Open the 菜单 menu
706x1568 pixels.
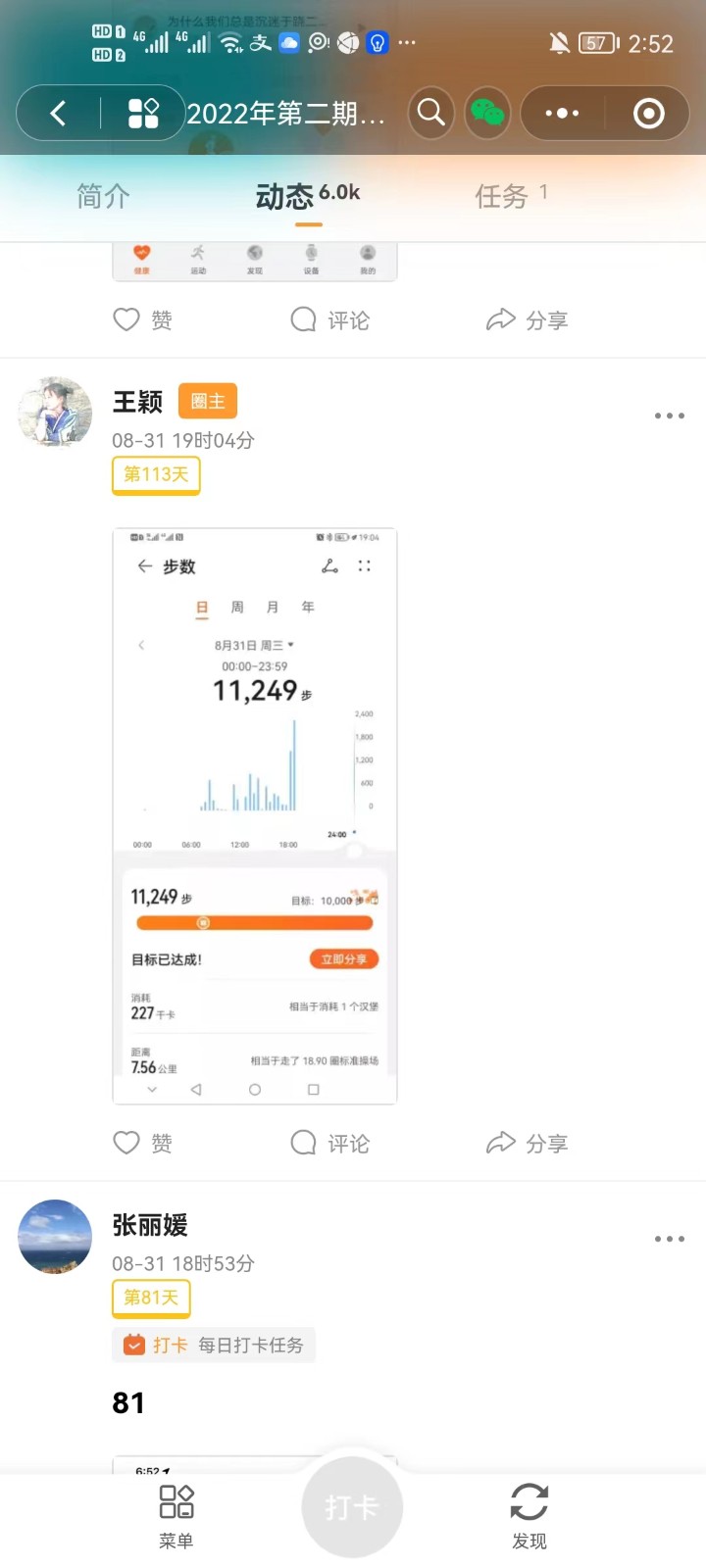(x=176, y=1515)
